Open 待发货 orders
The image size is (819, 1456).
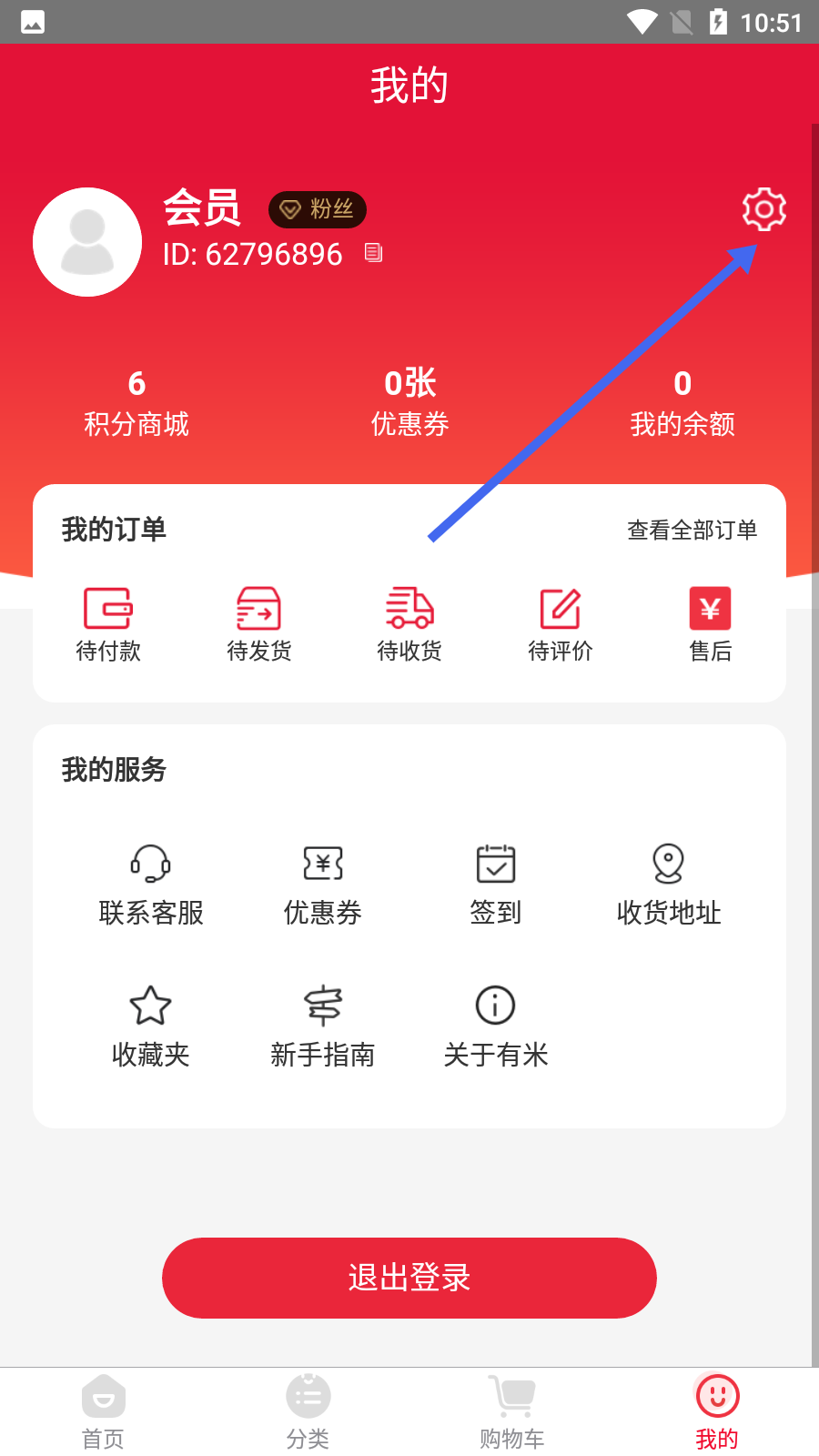(x=258, y=624)
